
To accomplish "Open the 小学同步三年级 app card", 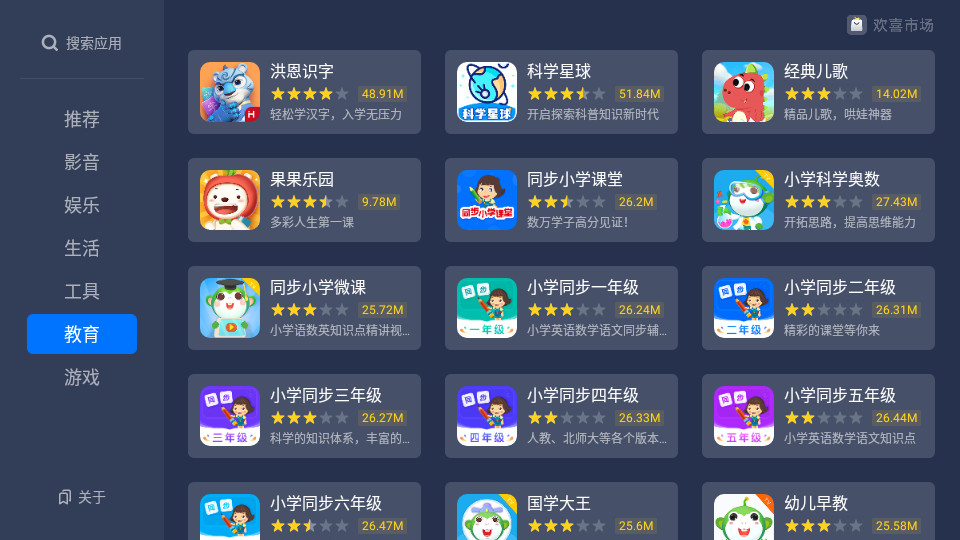I will (x=304, y=416).
